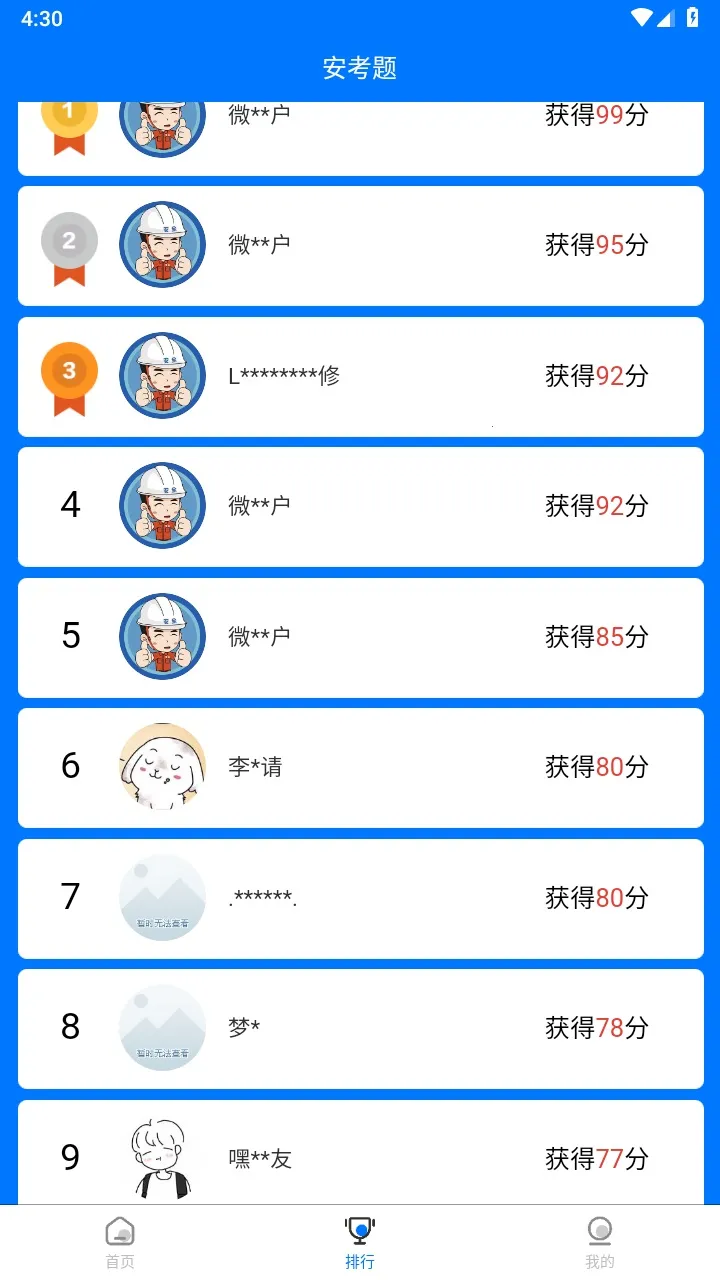Image resolution: width=720 pixels, height=1280 pixels.
Task: Open rank 6 row 李*请
Action: 360,767
